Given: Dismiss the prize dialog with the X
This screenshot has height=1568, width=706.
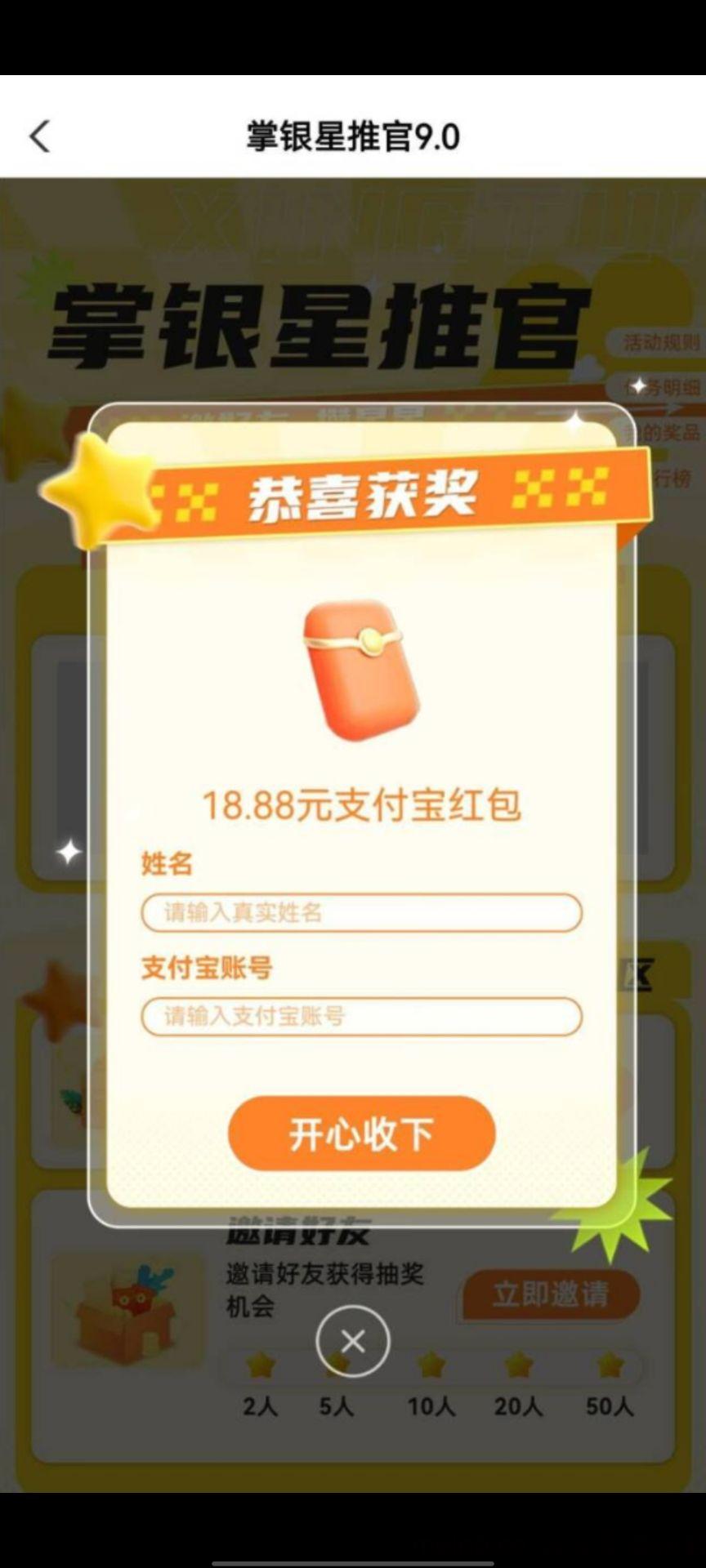Looking at the screenshot, I should (353, 1341).
